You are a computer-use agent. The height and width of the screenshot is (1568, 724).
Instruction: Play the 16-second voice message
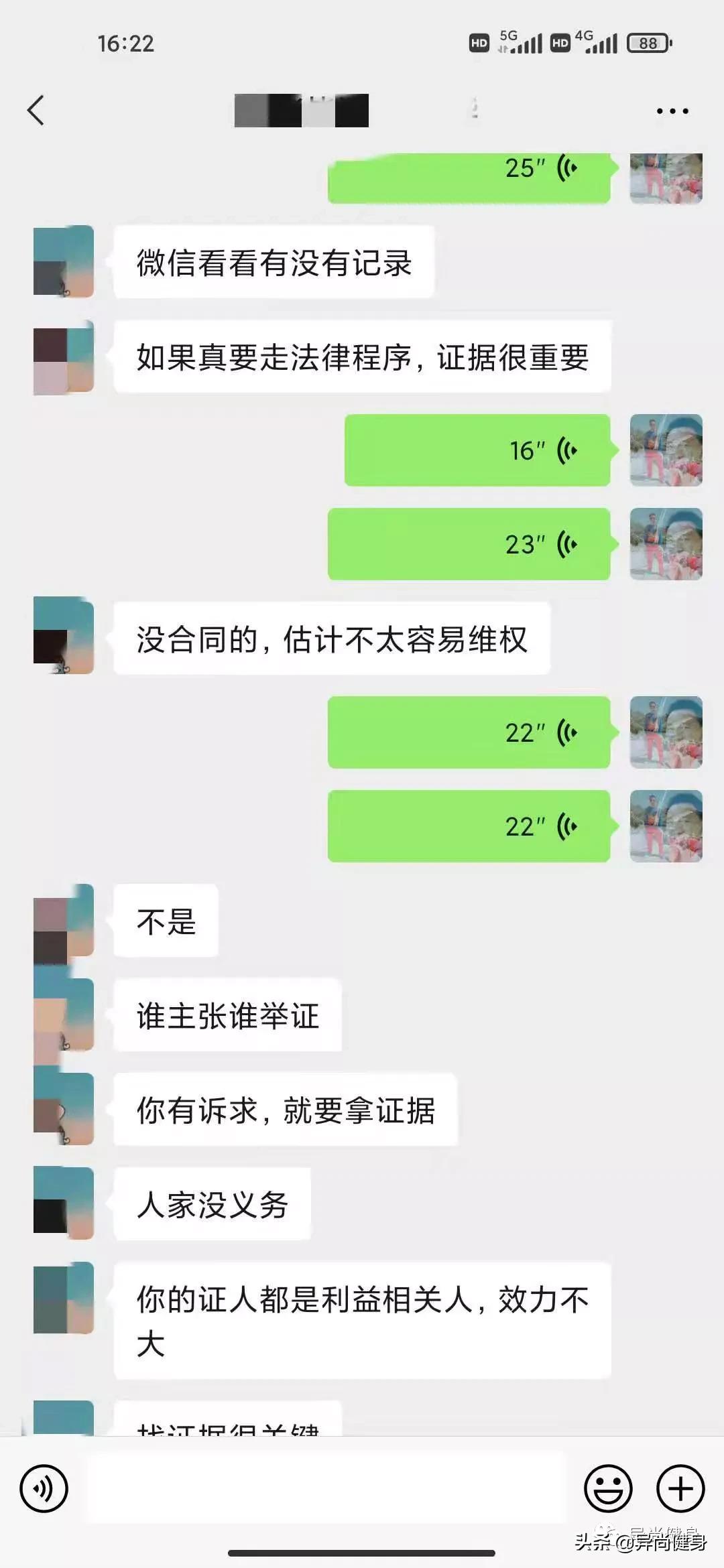point(476,450)
